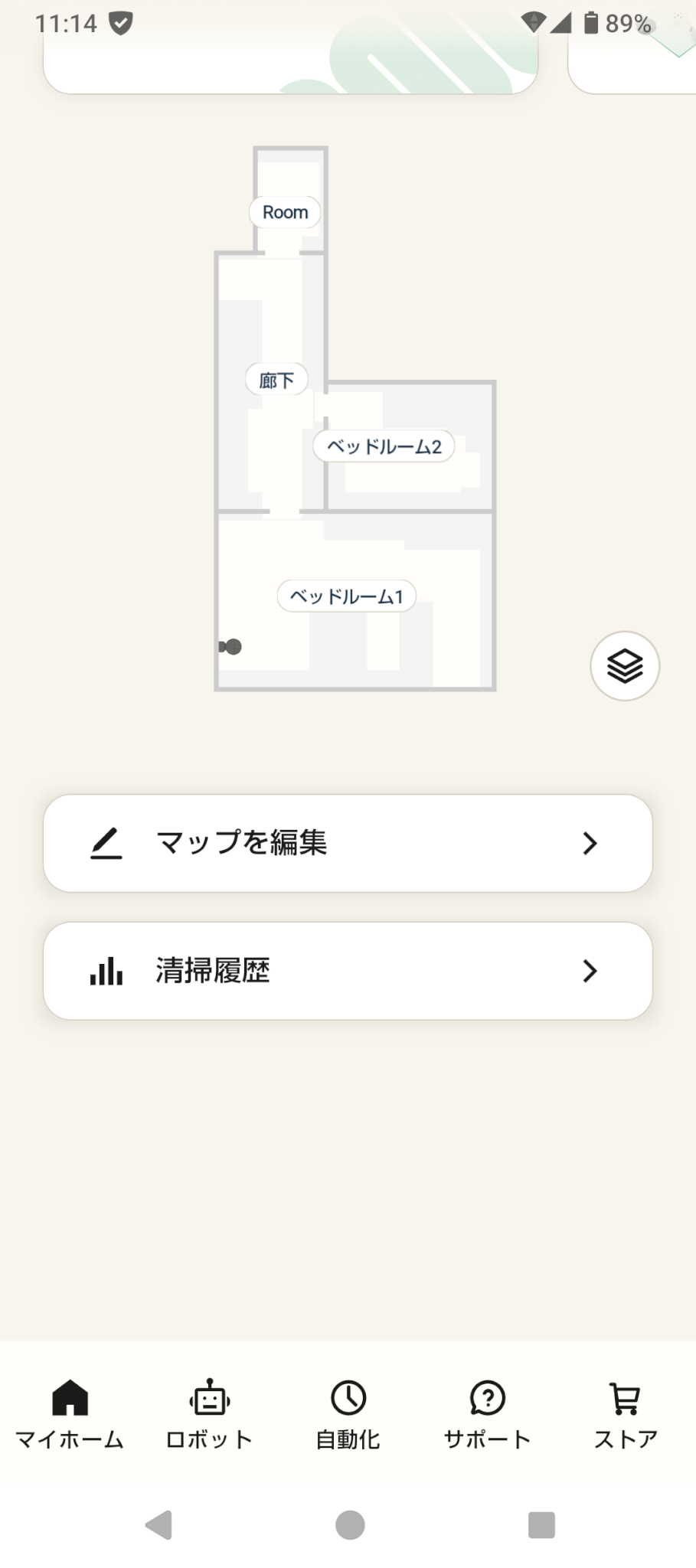The width and height of the screenshot is (696, 1568).
Task: Open マップを編集 (Edit map)
Action: tap(348, 843)
